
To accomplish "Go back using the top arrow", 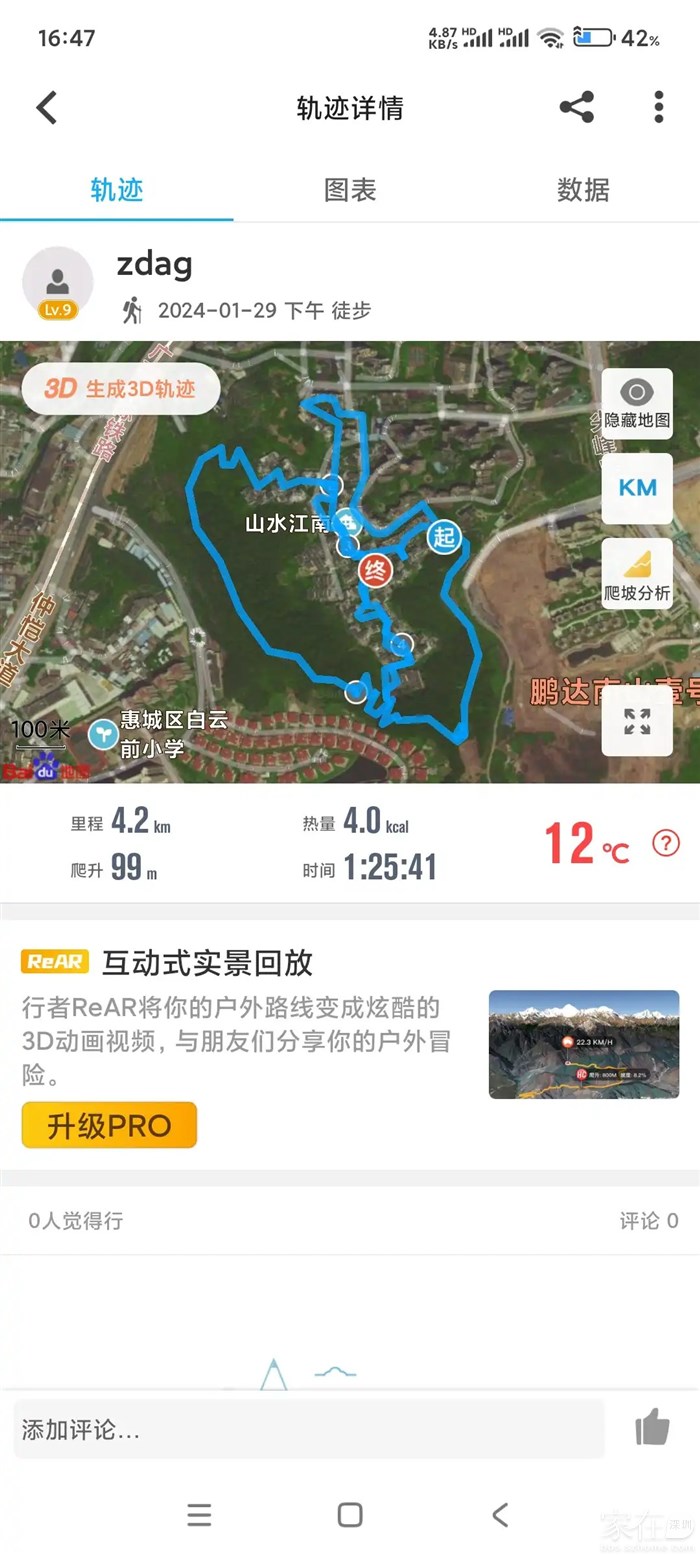I will (47, 108).
